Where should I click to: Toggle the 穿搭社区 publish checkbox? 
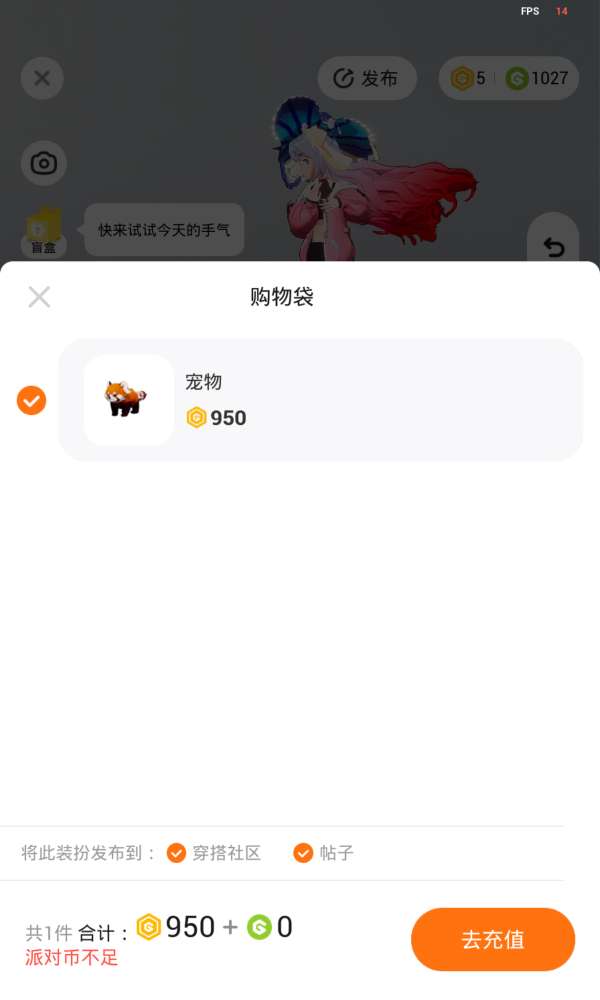click(176, 853)
